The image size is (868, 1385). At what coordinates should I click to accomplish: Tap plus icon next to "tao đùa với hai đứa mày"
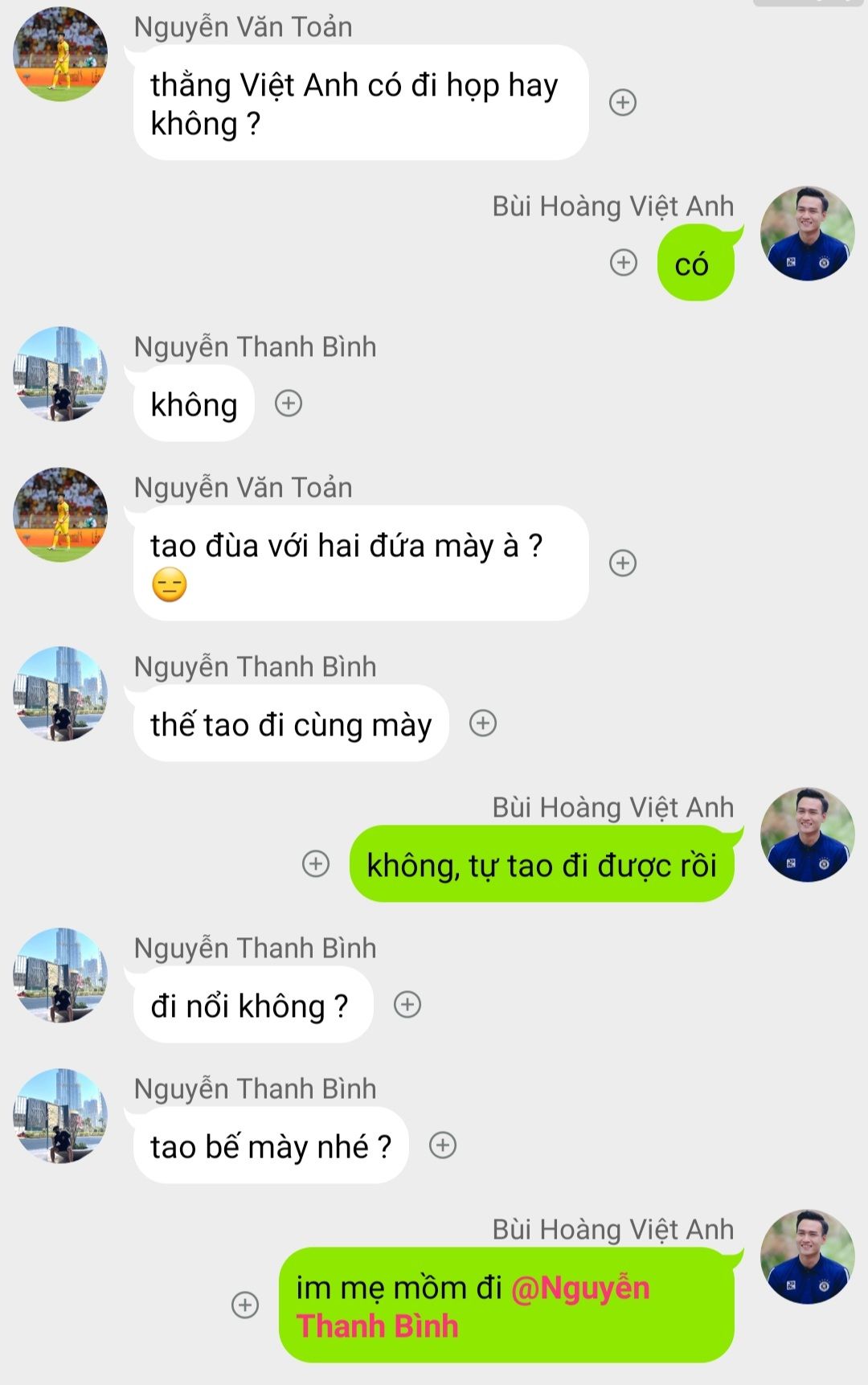coord(623,563)
